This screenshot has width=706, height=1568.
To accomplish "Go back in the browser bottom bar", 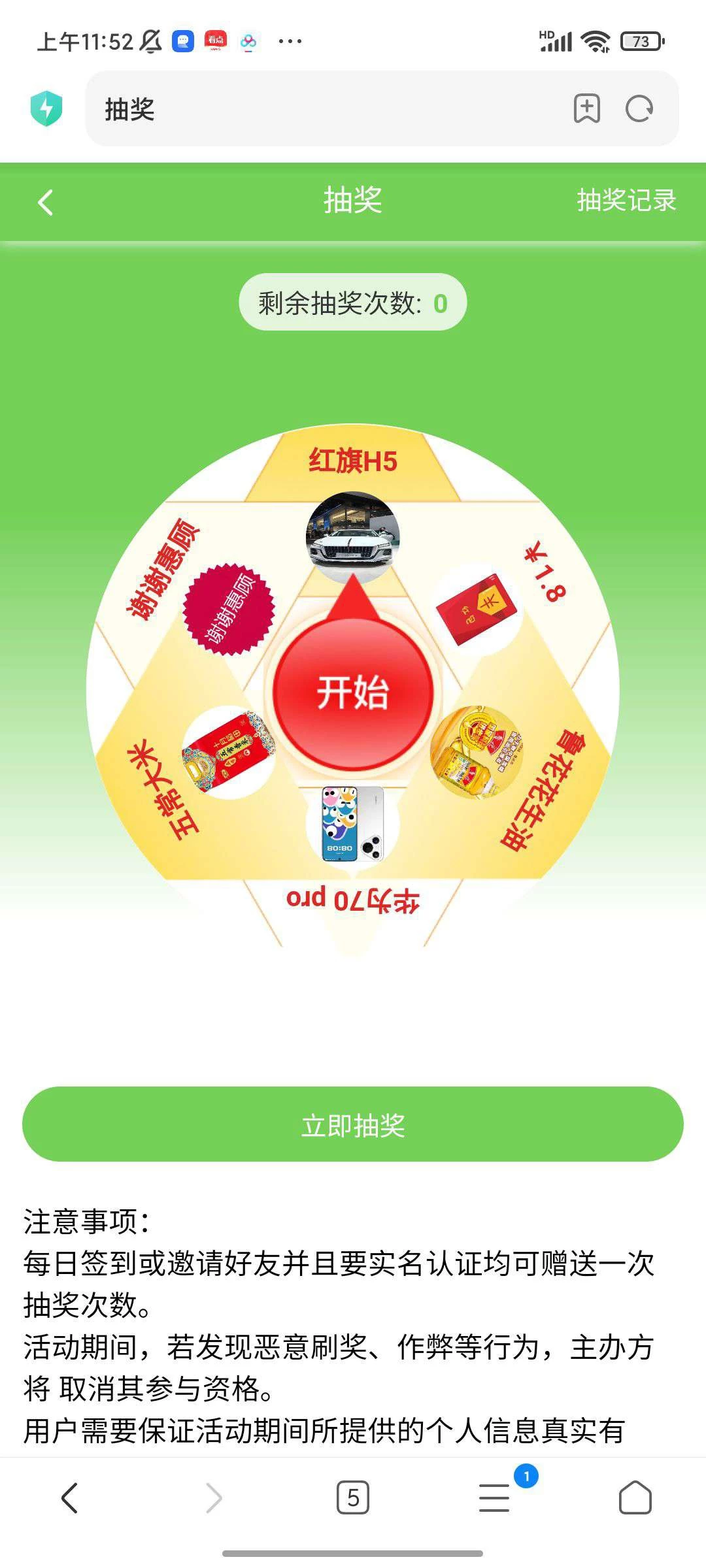I will [x=70, y=1497].
